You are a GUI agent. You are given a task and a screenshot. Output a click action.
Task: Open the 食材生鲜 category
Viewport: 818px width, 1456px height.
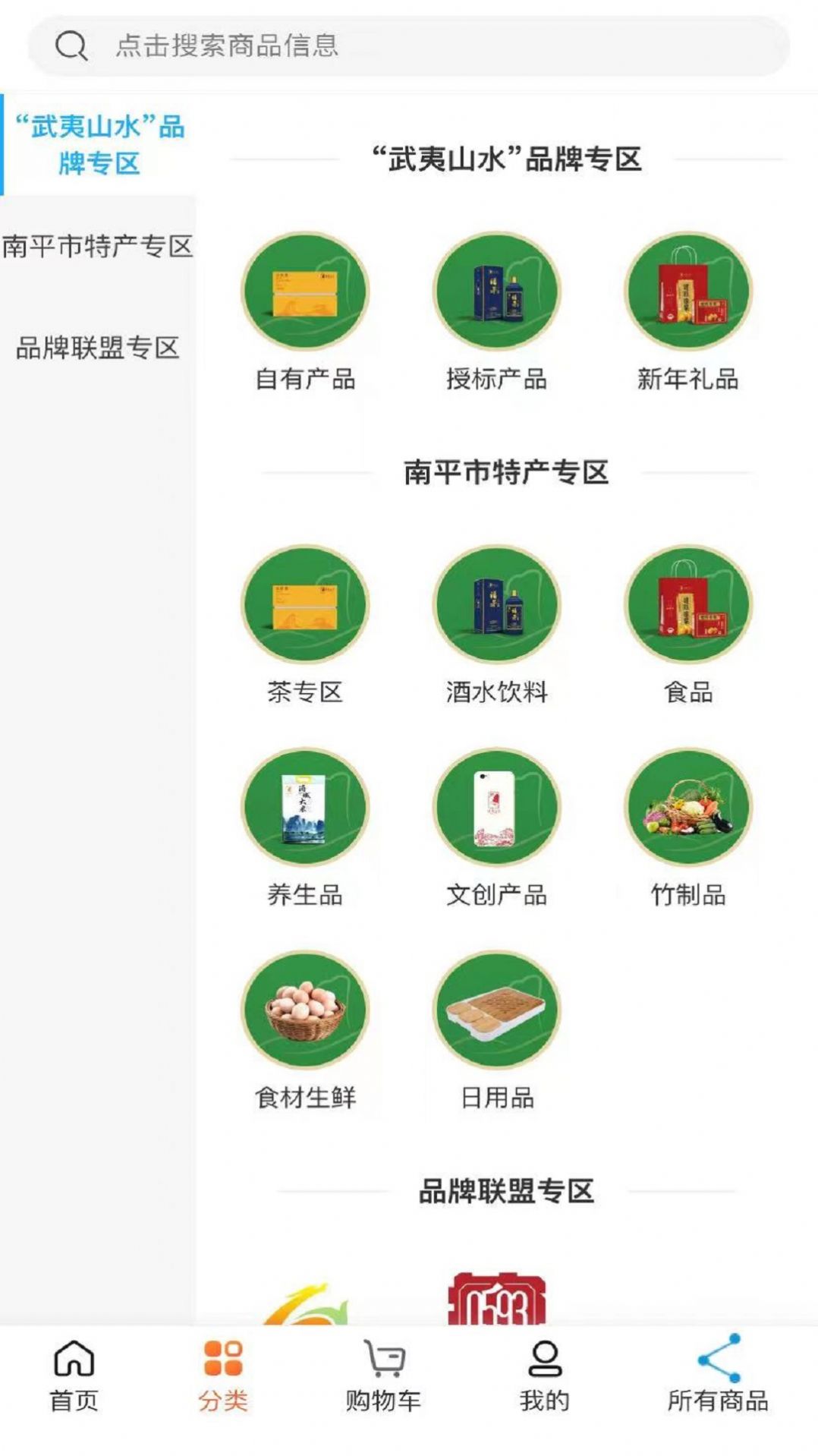[x=305, y=1010]
